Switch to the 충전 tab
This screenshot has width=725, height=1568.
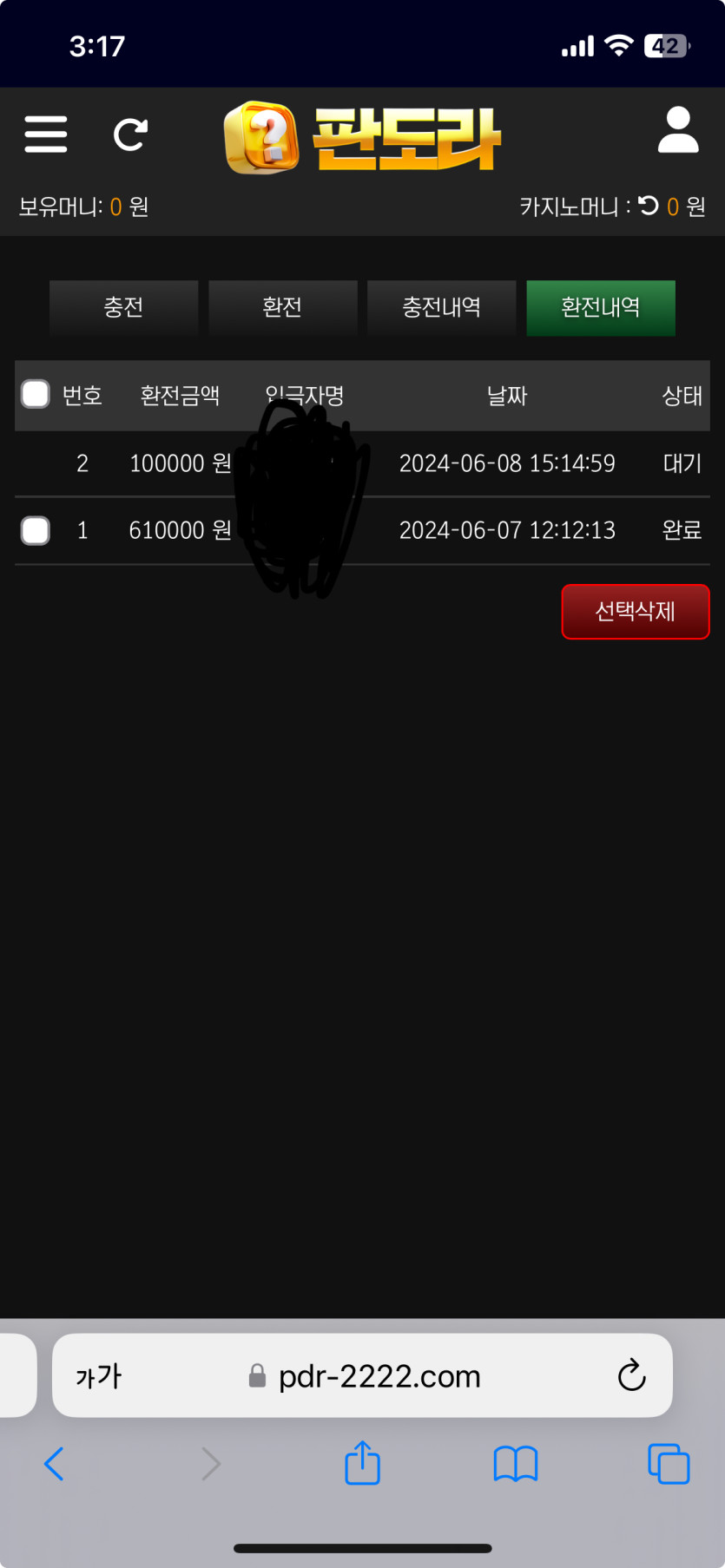click(x=123, y=307)
